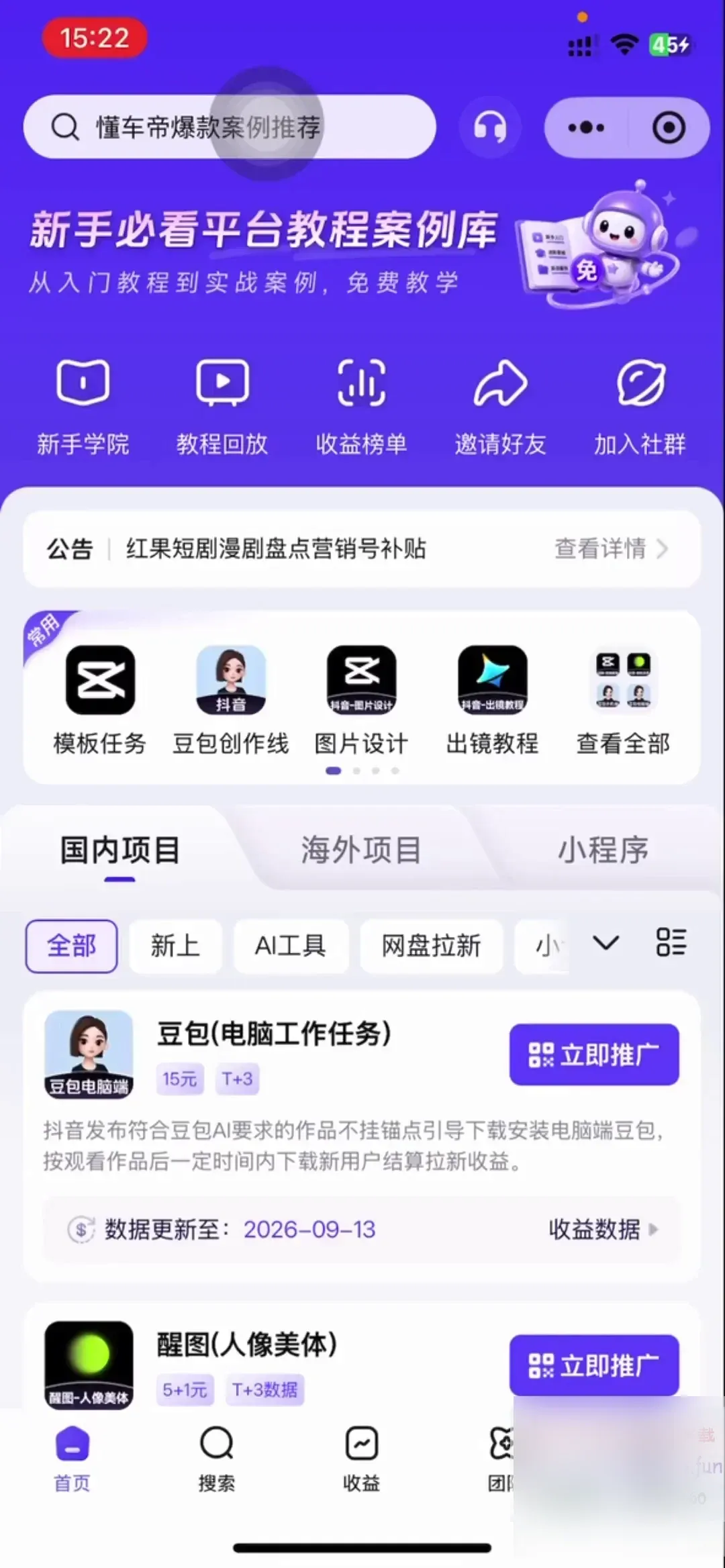Select the AI工具 filter chip
This screenshot has height=1568, width=725.
[291, 946]
